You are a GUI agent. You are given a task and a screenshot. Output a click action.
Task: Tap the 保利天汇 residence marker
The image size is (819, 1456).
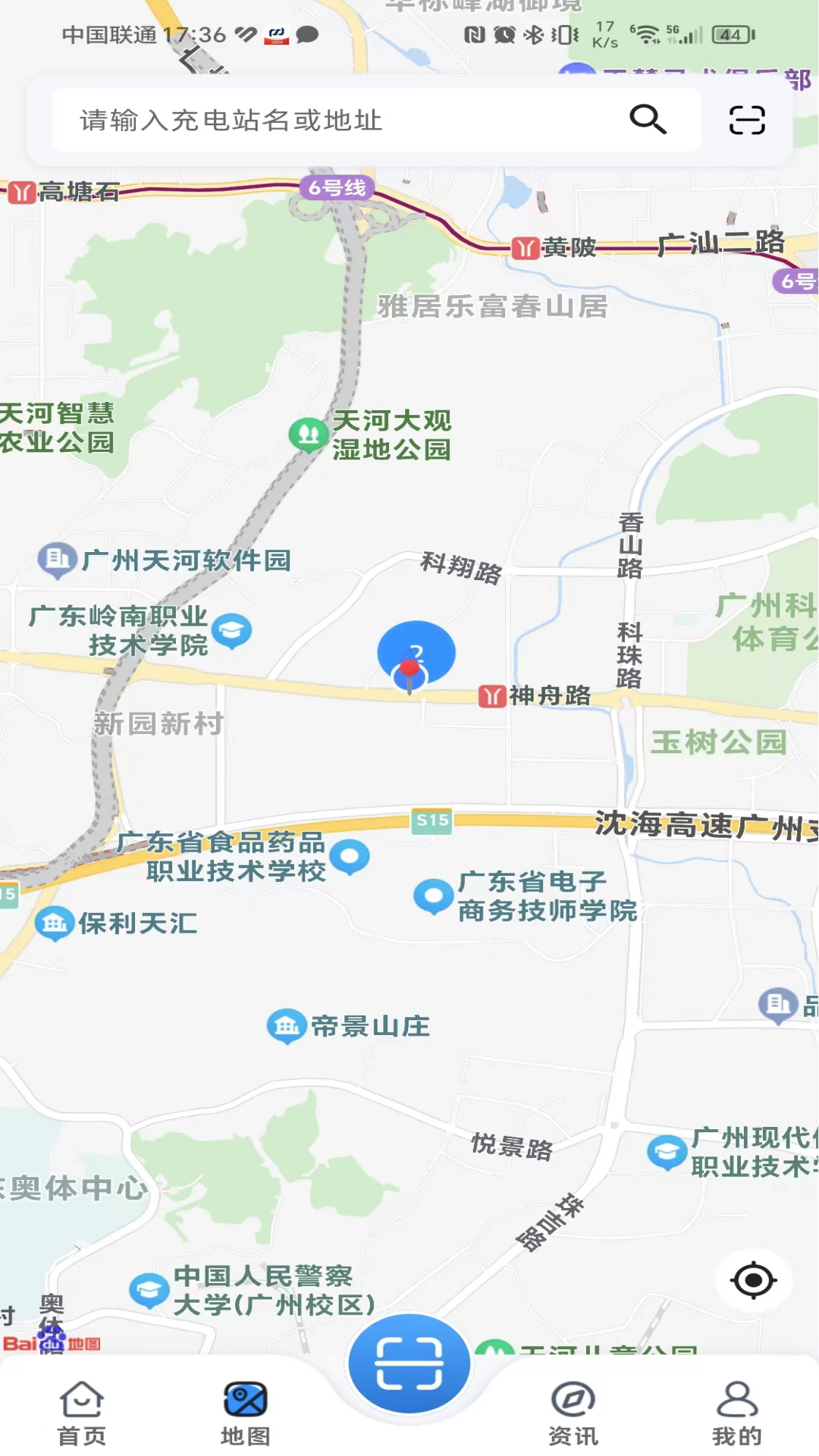coord(52,923)
